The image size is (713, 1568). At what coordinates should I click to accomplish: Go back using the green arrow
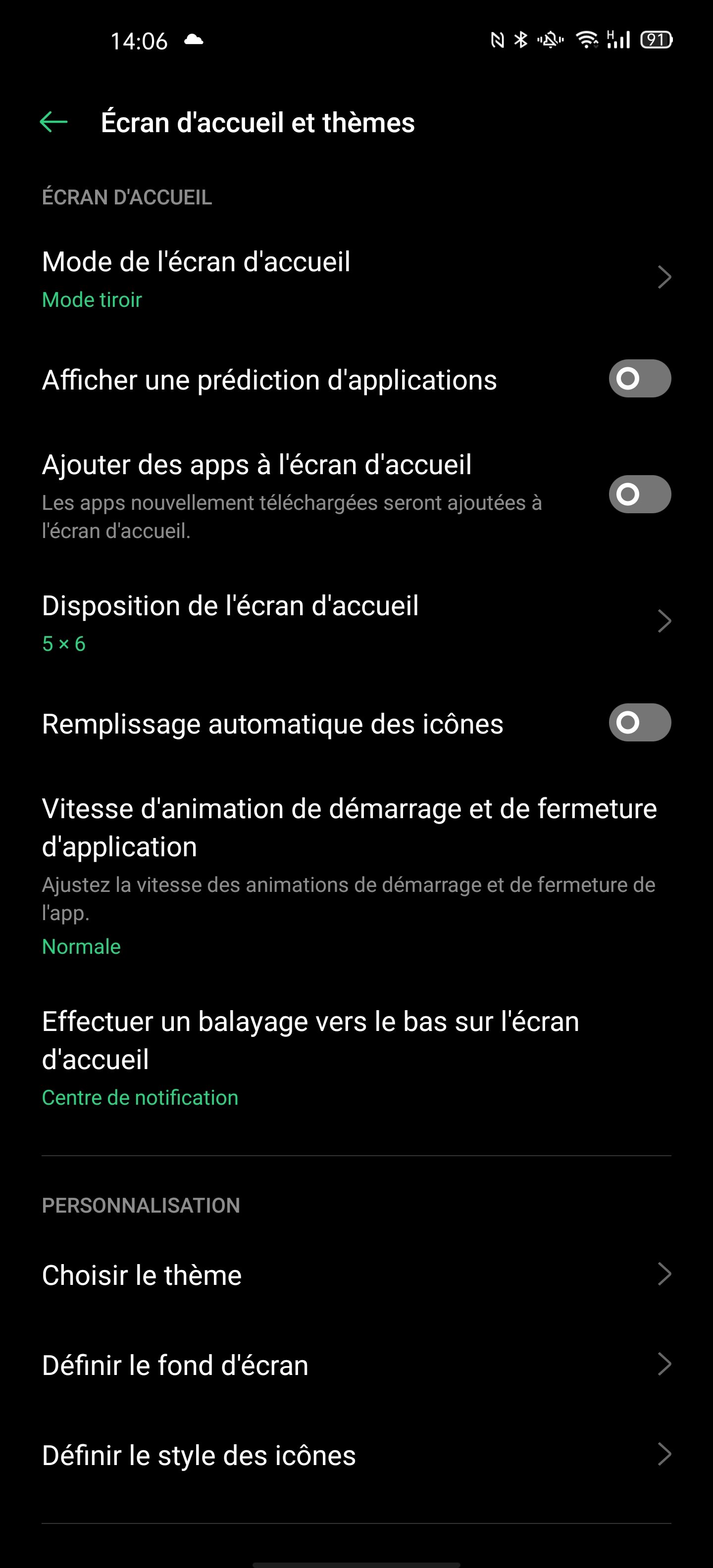[x=53, y=122]
